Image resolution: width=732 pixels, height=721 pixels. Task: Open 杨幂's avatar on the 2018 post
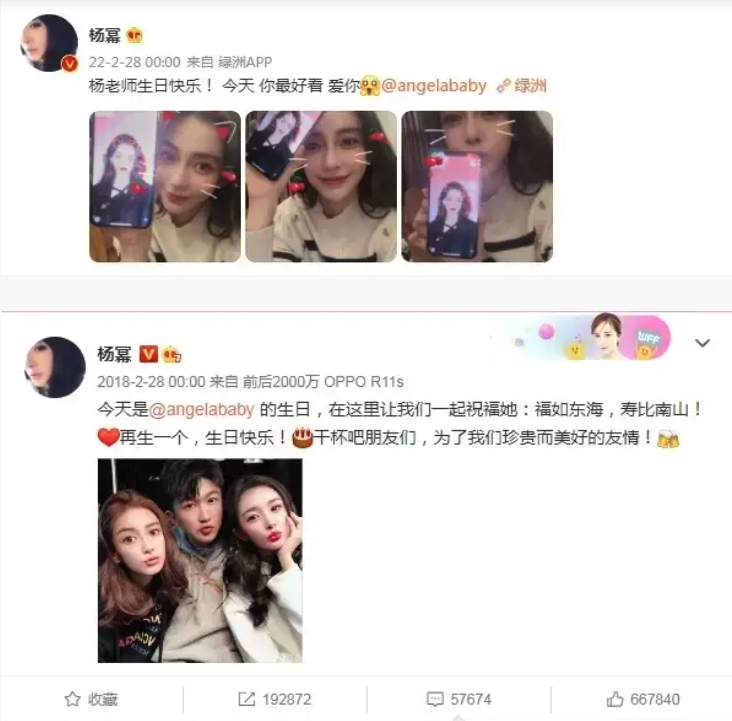54,367
